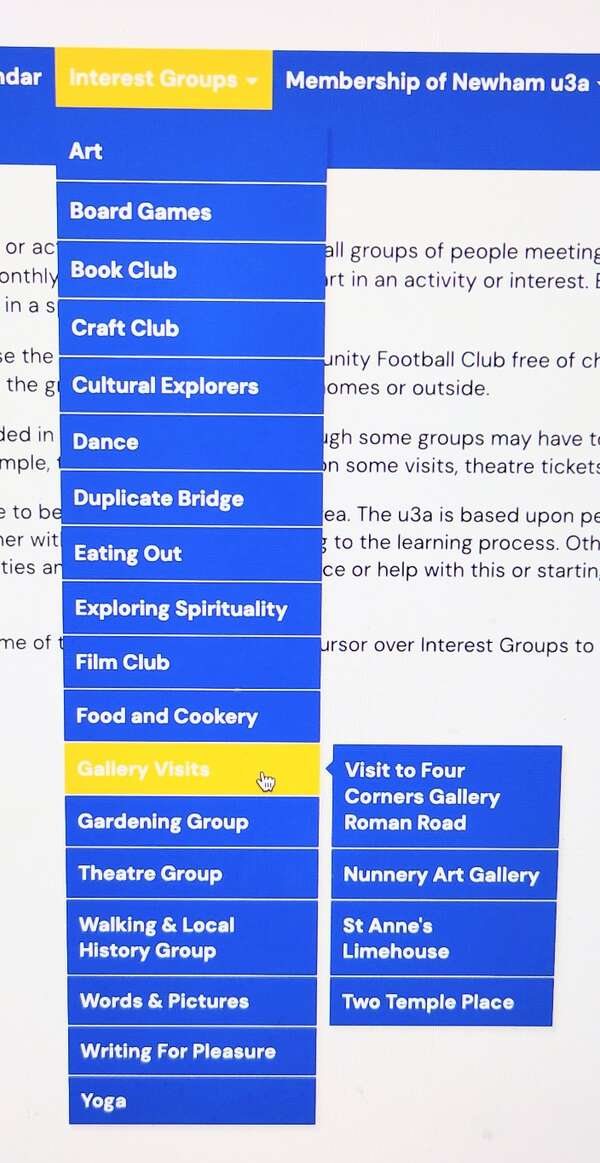
Task: Go to Eating Out group
Action: point(192,554)
